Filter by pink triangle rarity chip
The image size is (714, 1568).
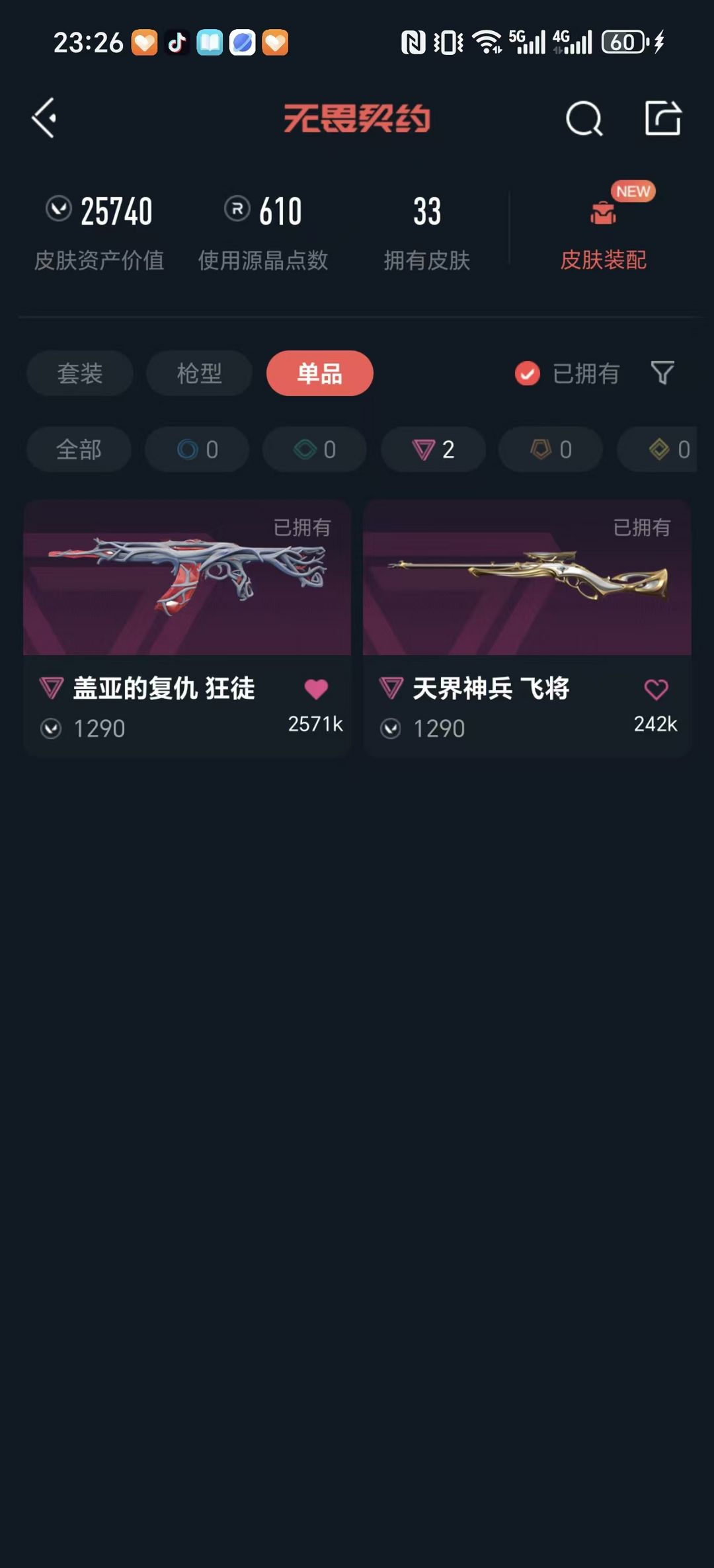(x=433, y=450)
